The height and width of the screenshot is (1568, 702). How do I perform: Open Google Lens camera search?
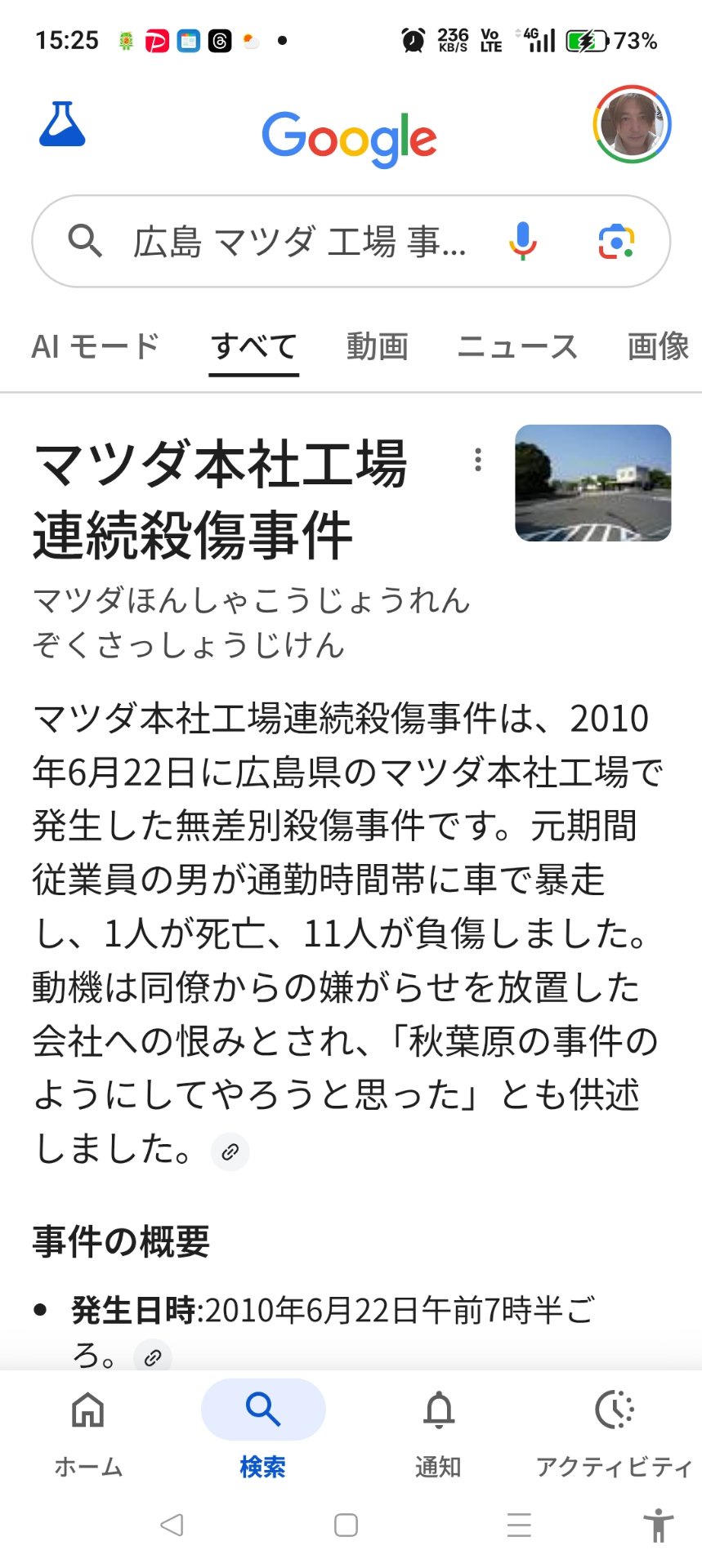(x=616, y=242)
